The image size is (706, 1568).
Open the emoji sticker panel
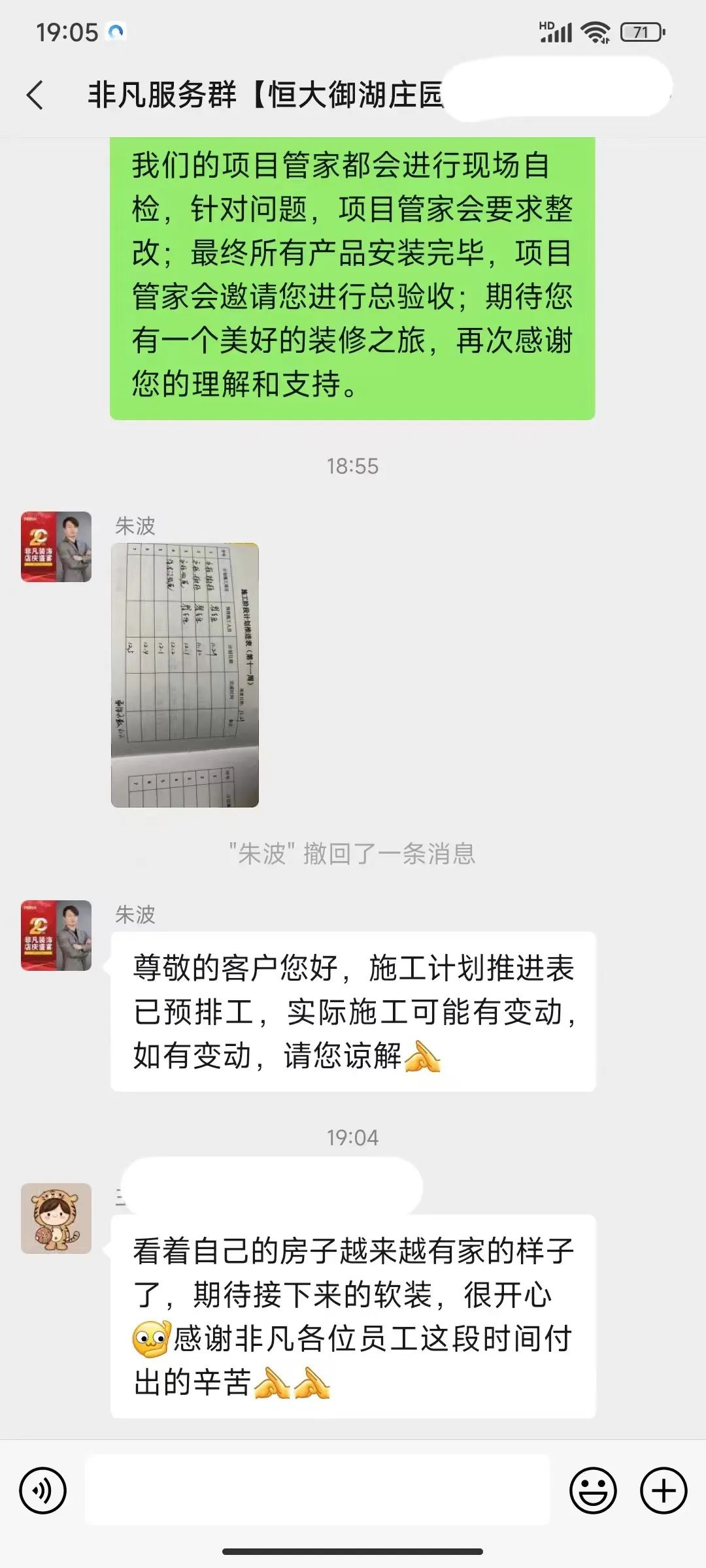(x=593, y=1491)
